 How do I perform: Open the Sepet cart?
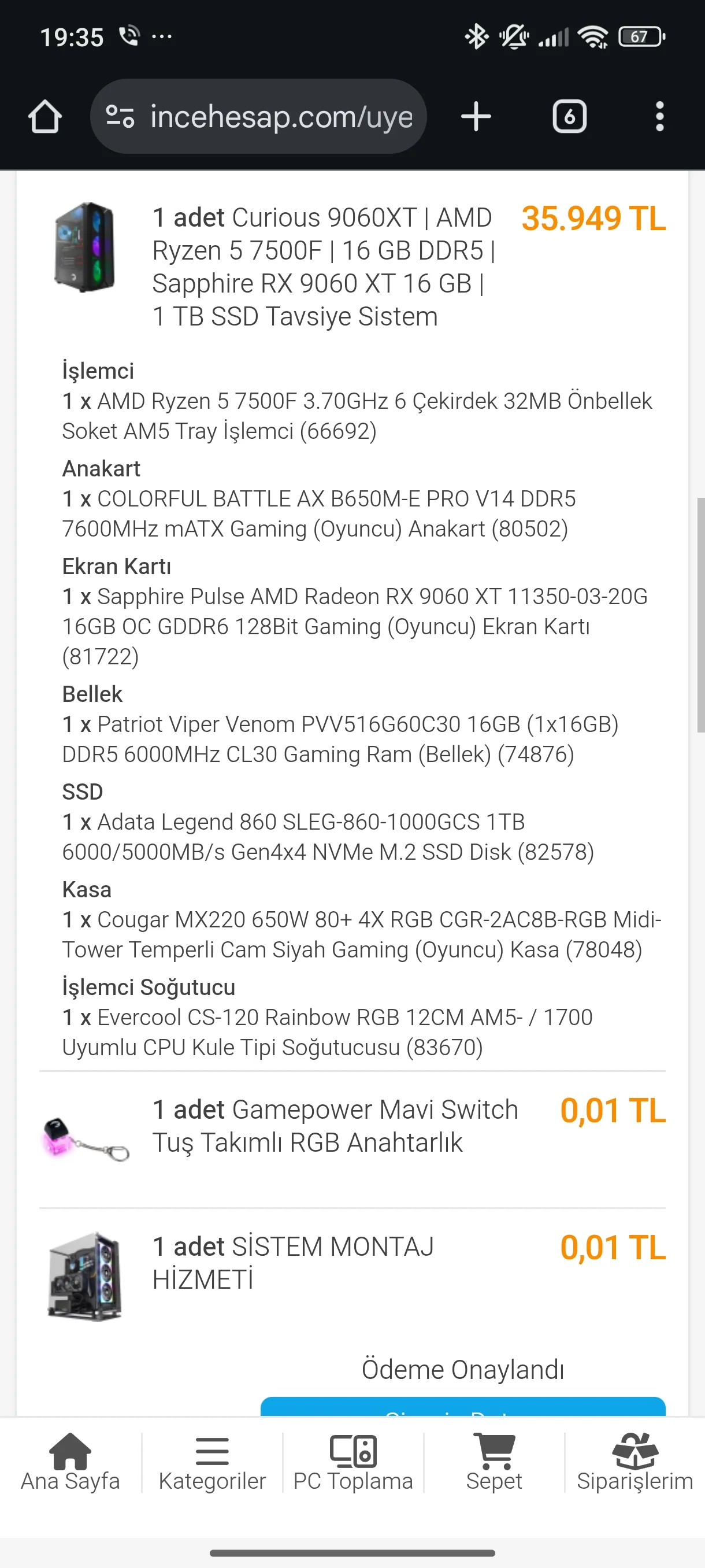pos(494,1462)
